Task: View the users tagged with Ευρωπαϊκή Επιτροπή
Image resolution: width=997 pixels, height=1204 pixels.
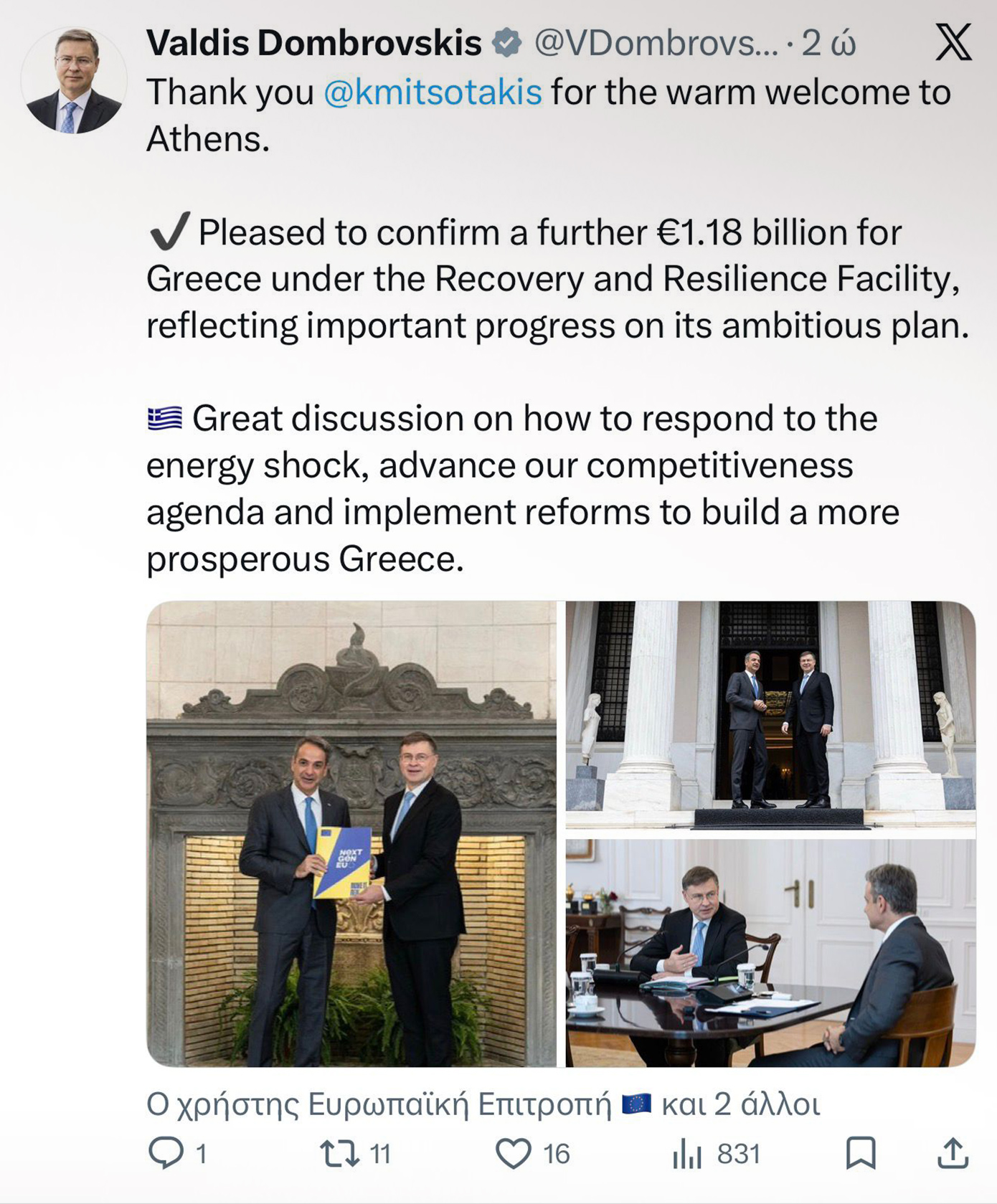Action: (x=483, y=1105)
